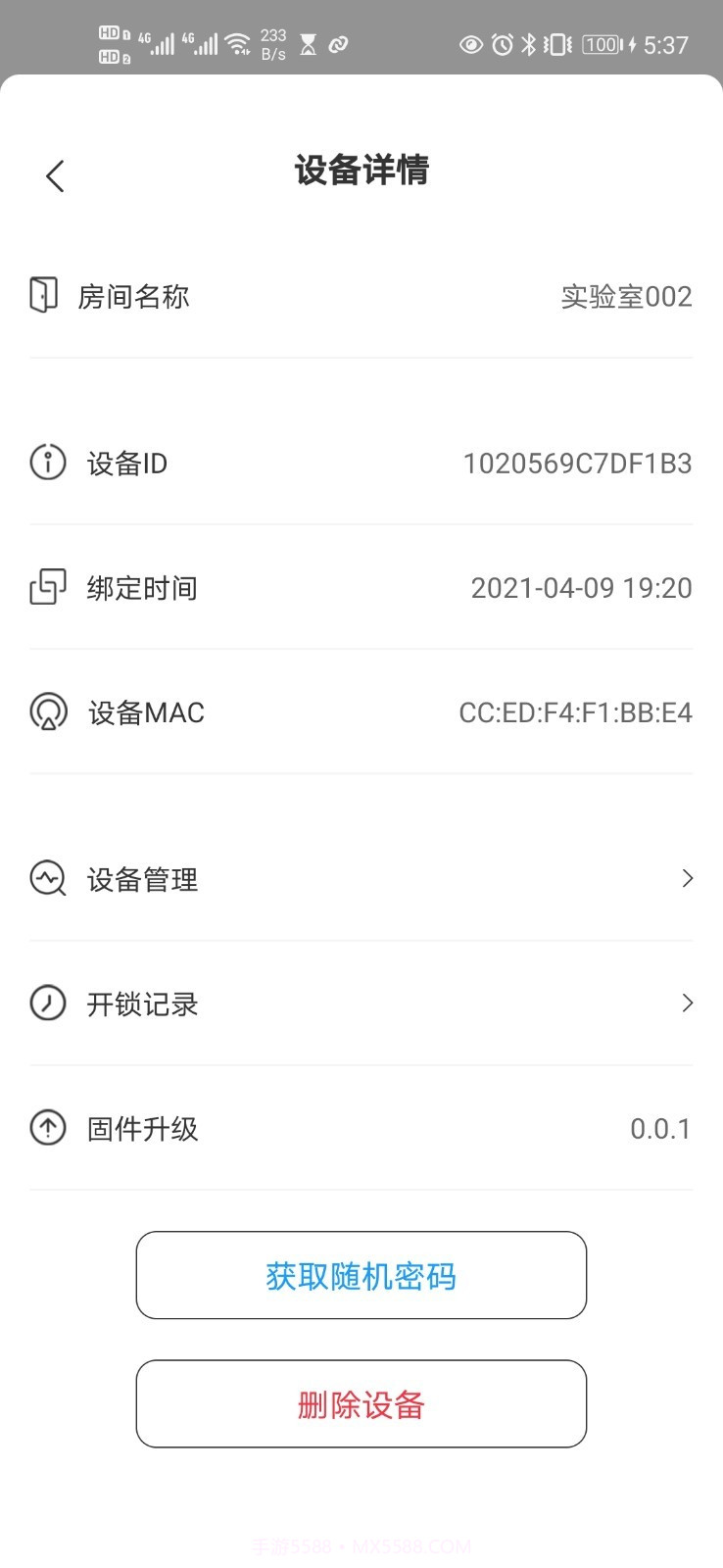This screenshot has width=723, height=1568.
Task: Tap the network icon next to 设备MAC
Action: [x=47, y=712]
